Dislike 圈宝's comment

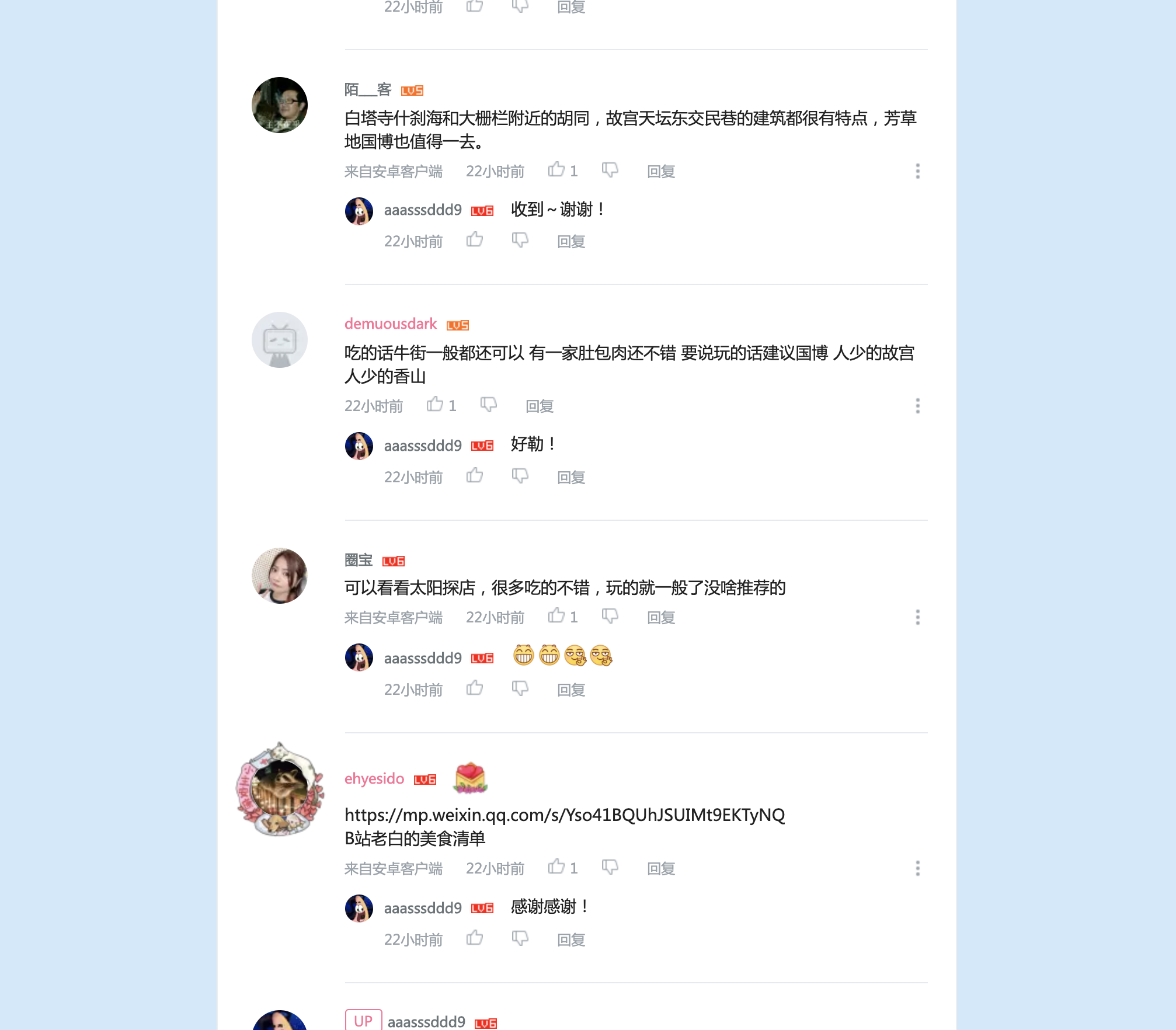[x=610, y=616]
